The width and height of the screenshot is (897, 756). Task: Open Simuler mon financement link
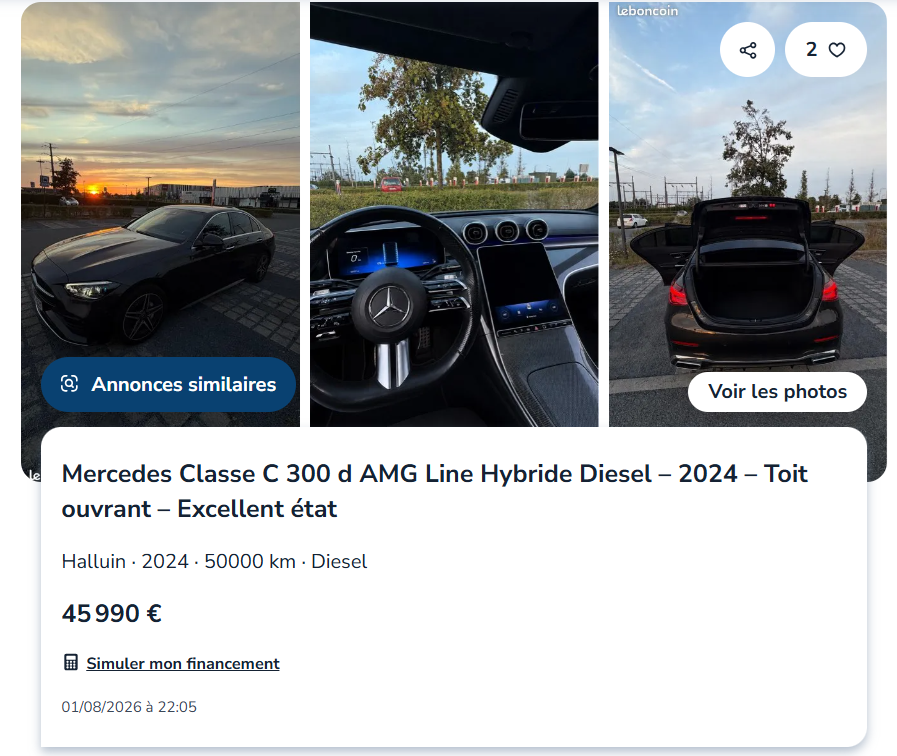tap(182, 663)
